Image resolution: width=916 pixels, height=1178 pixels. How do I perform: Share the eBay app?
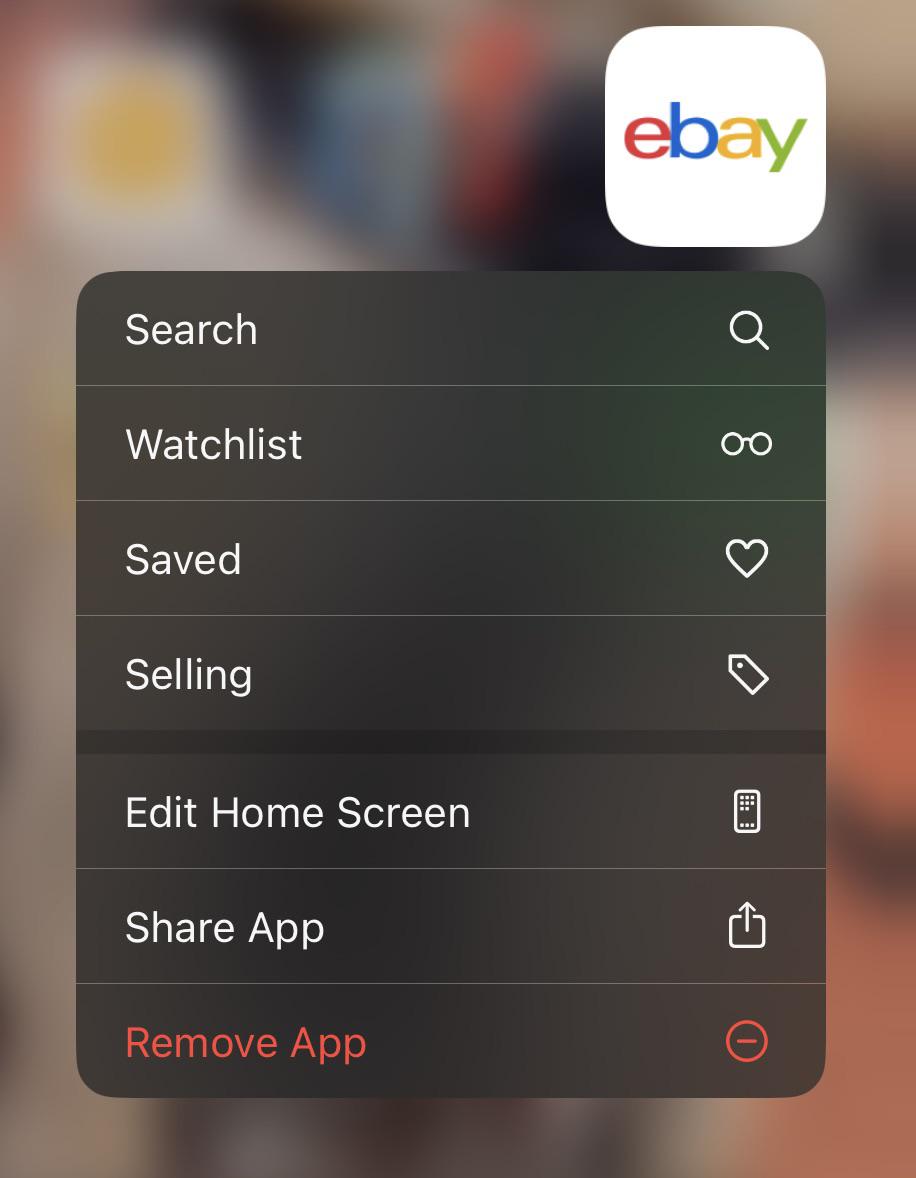point(451,926)
